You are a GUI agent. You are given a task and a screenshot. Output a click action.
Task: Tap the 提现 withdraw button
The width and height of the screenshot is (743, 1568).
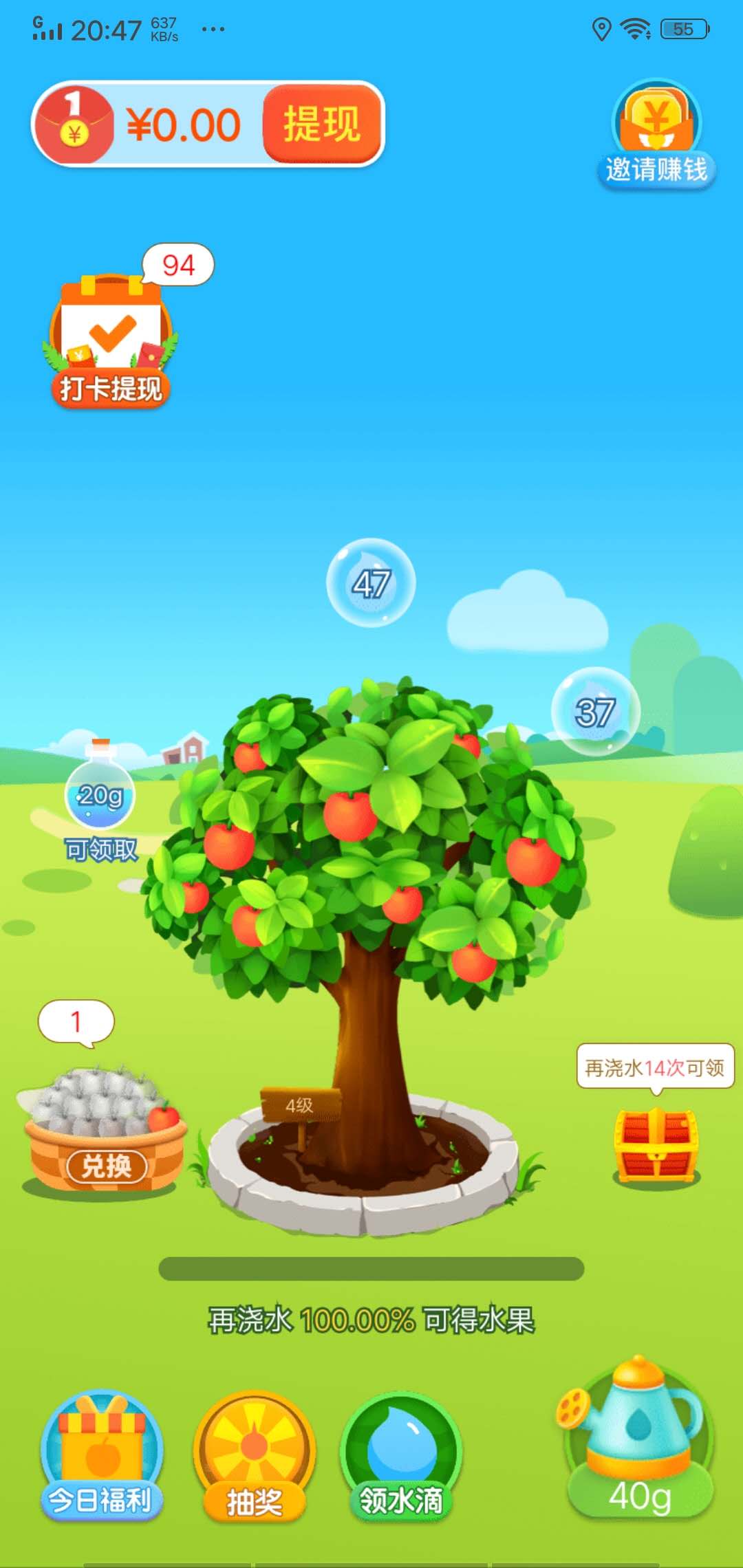[x=321, y=124]
